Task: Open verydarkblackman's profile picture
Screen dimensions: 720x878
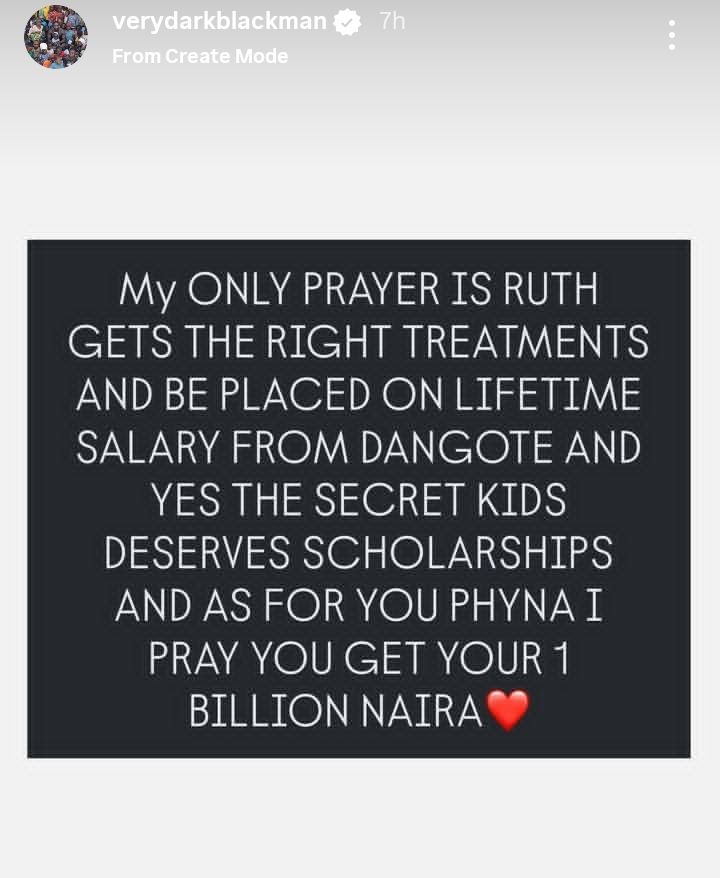Action: [x=56, y=37]
